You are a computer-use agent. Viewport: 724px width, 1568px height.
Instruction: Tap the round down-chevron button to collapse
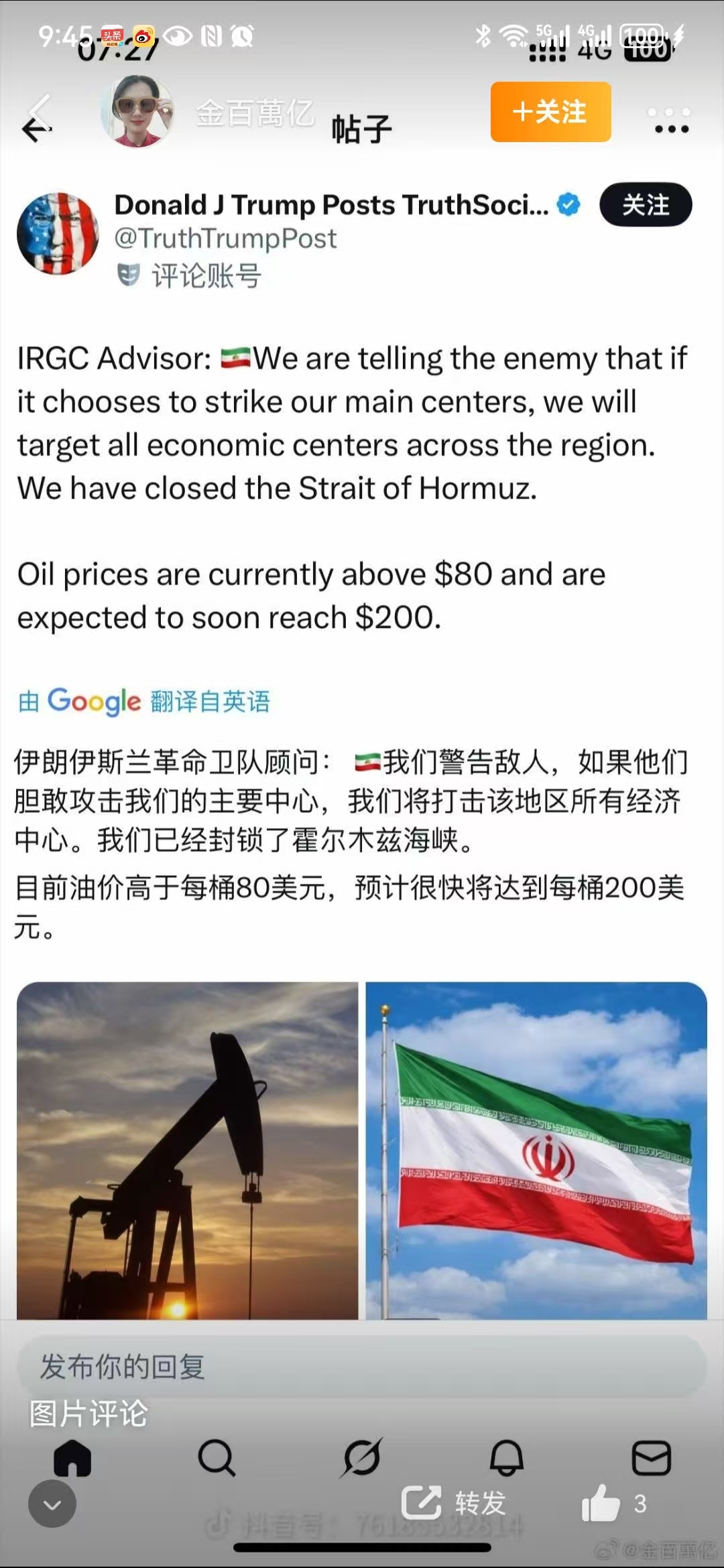point(52,1504)
